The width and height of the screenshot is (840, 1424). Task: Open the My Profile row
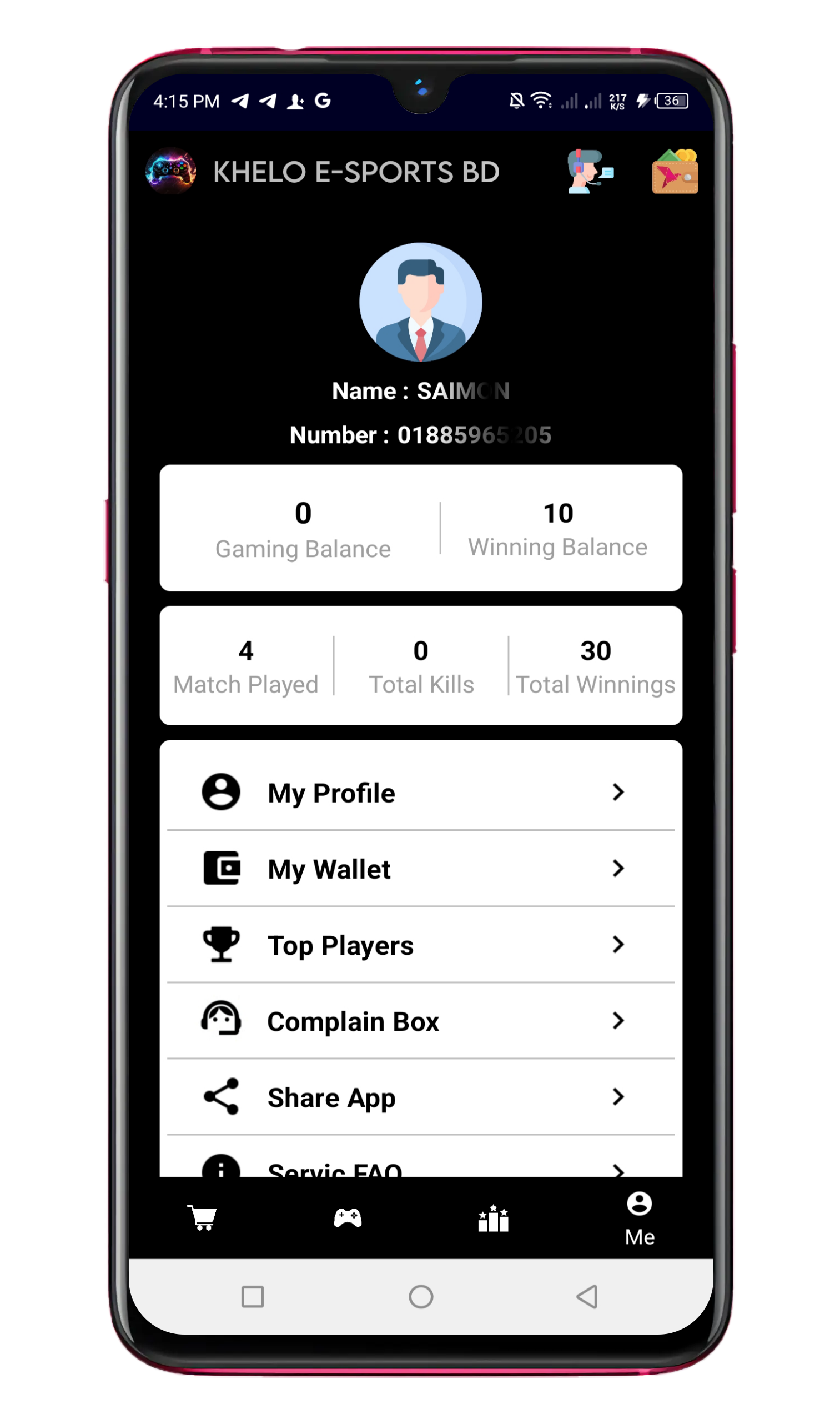[x=421, y=791]
